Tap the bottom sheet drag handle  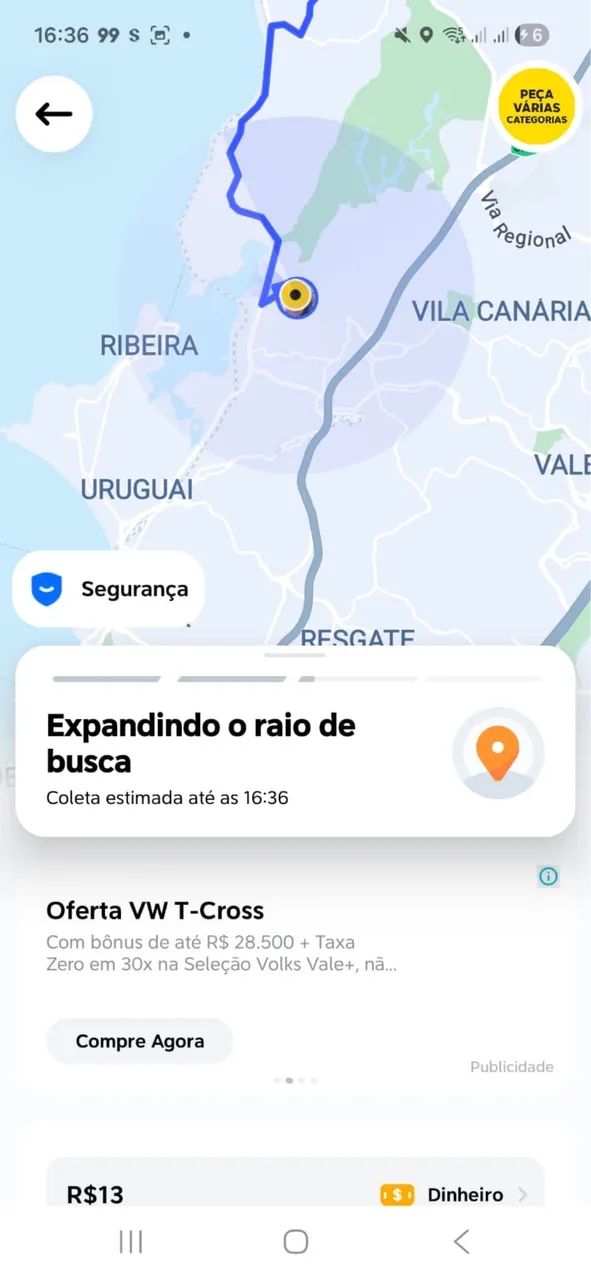pos(295,656)
